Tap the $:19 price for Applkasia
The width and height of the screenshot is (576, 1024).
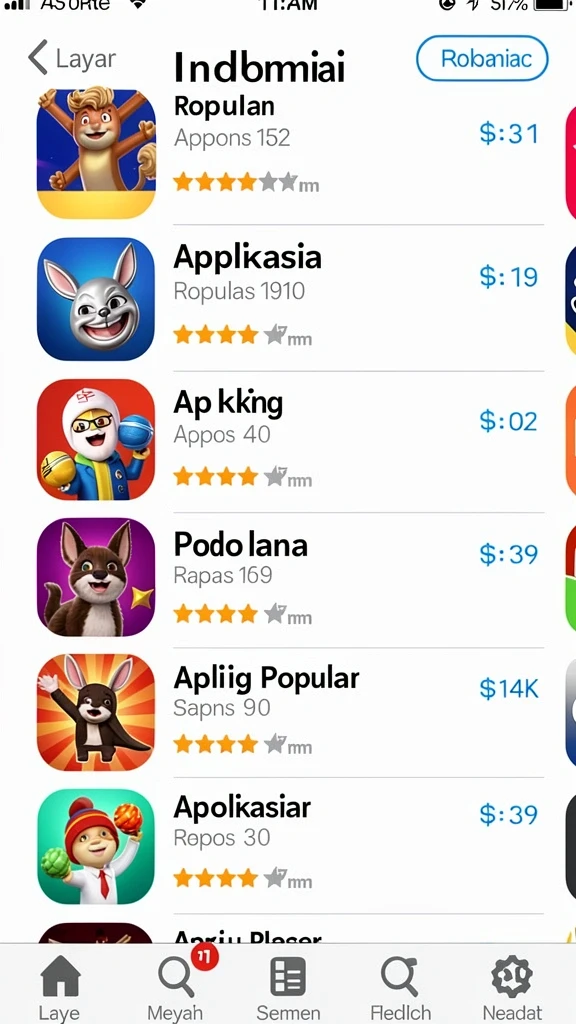point(509,277)
